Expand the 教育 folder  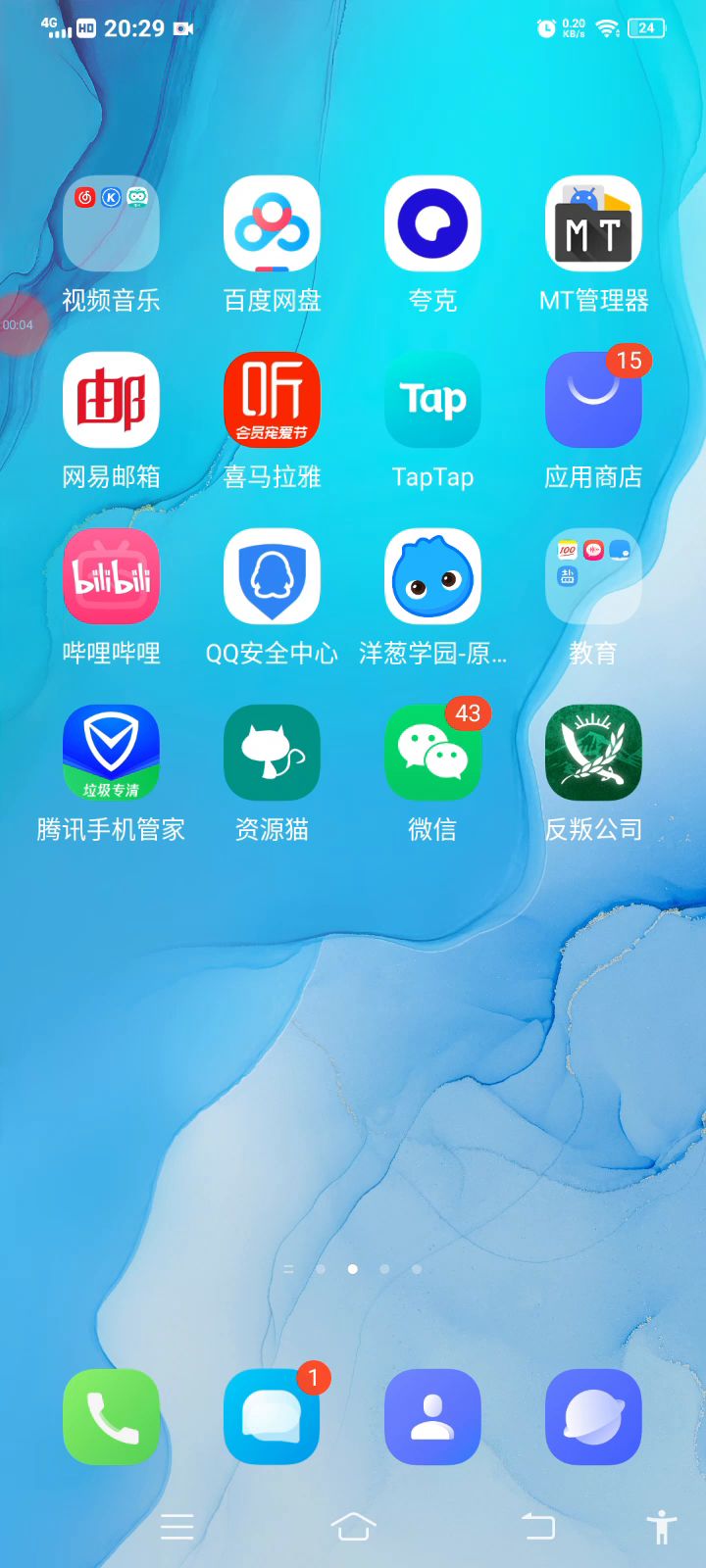[593, 576]
